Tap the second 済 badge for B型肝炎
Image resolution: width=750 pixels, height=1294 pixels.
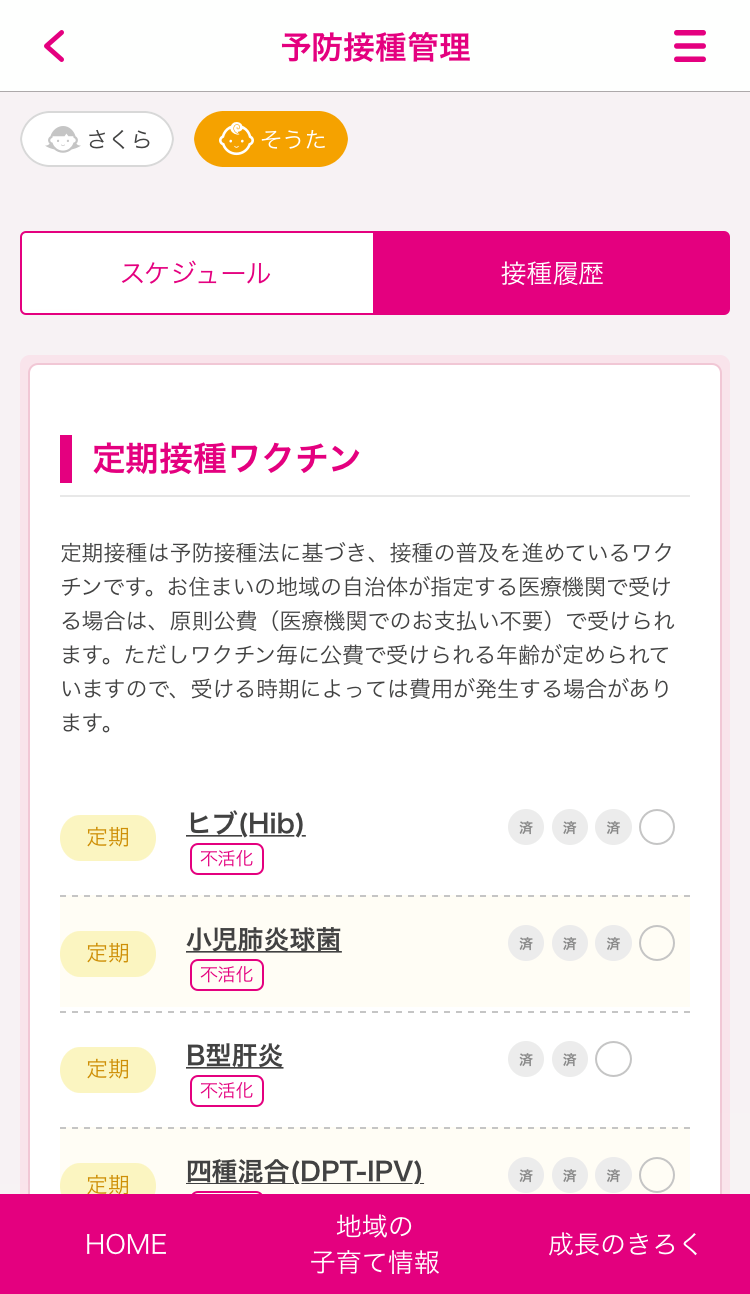570,1059
